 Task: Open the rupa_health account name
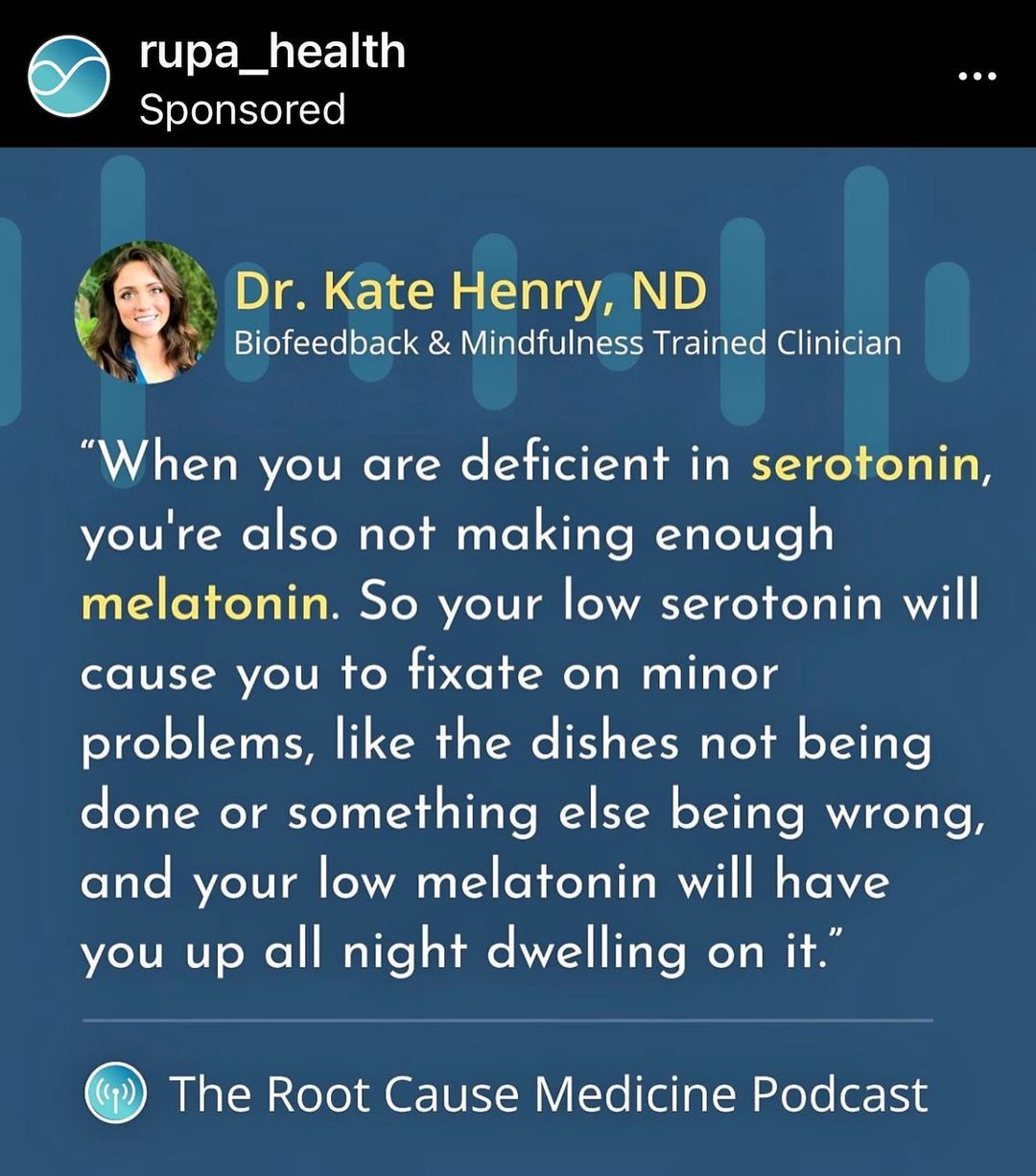click(271, 51)
